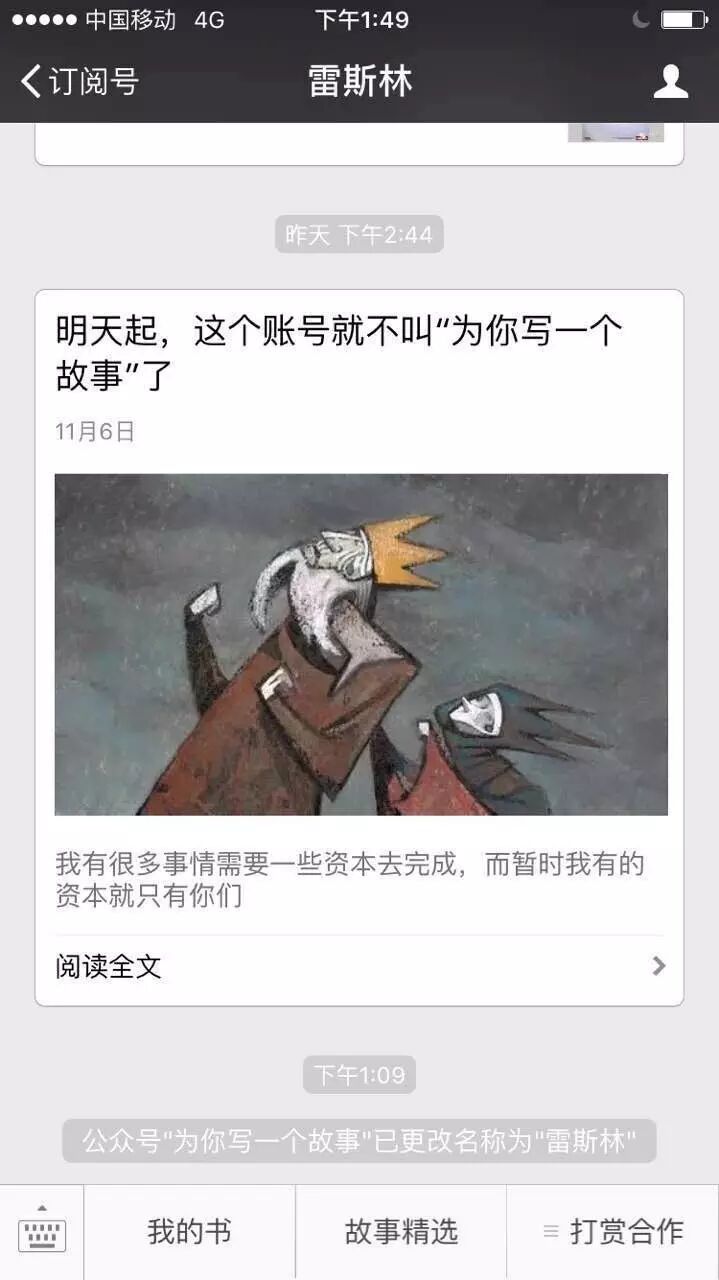The height and width of the screenshot is (1280, 719).
Task: Open the 故事精选 menu
Action: coord(401,1232)
